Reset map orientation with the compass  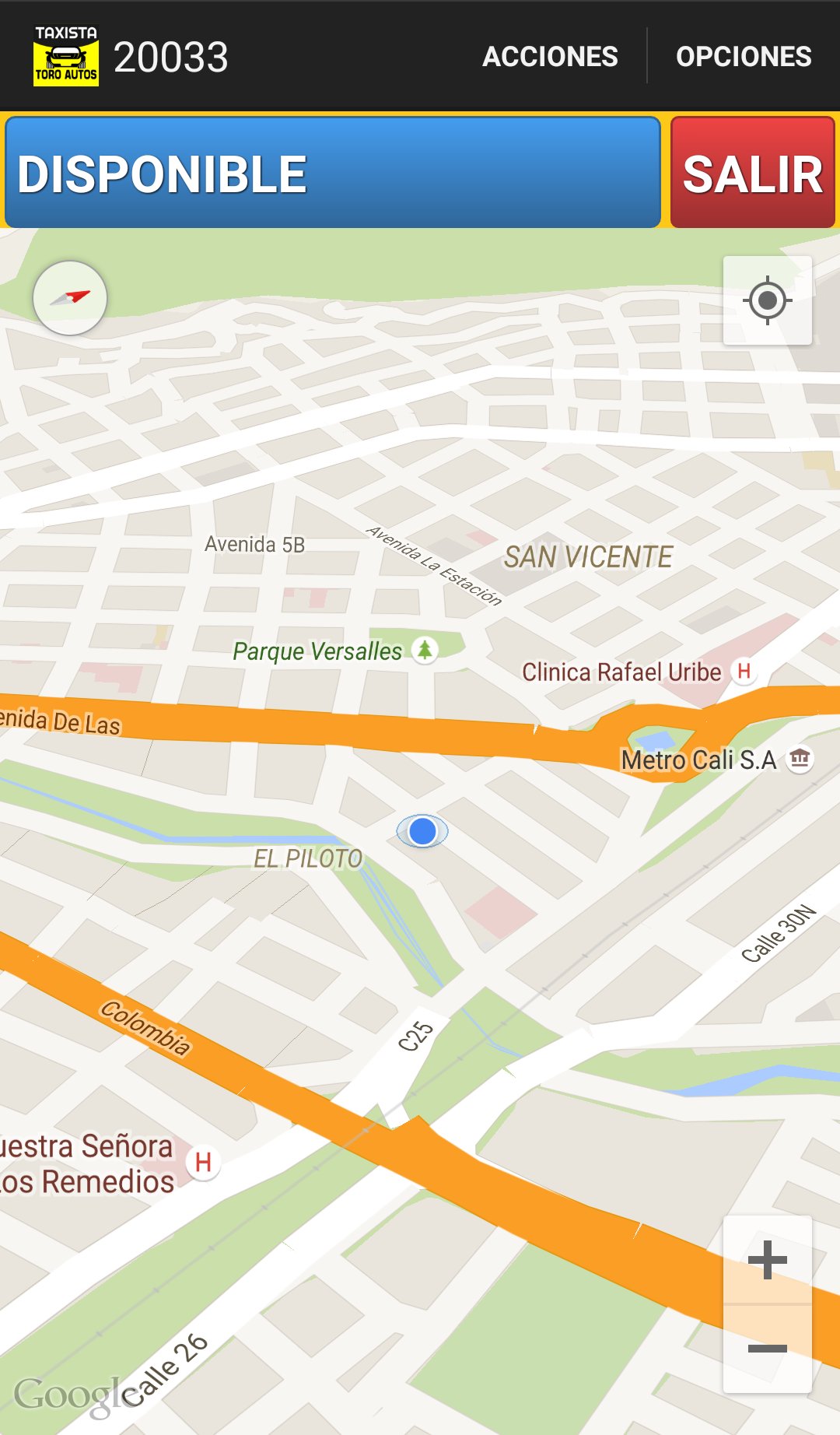click(x=70, y=298)
